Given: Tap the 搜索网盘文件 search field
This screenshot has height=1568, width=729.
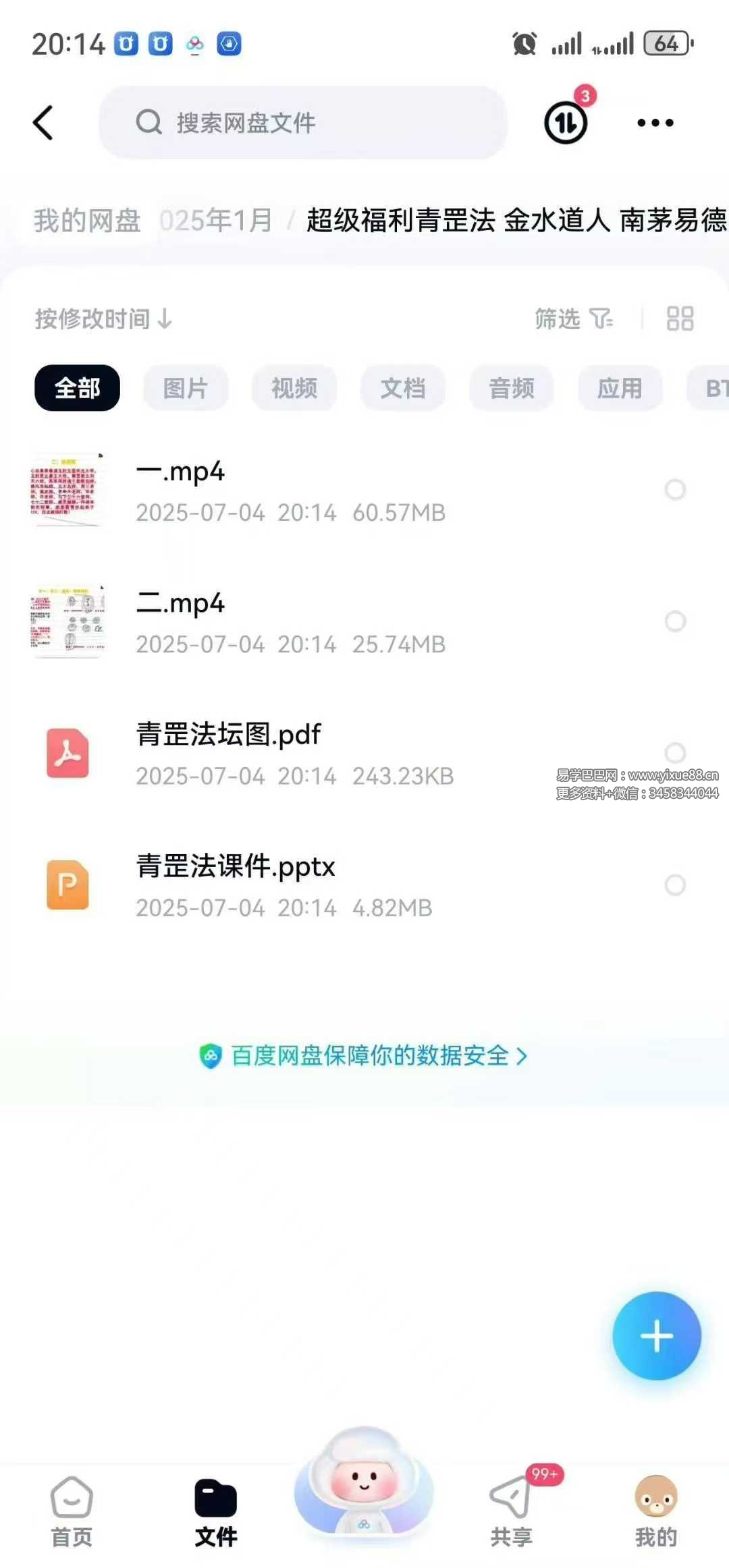Looking at the screenshot, I should pos(304,123).
